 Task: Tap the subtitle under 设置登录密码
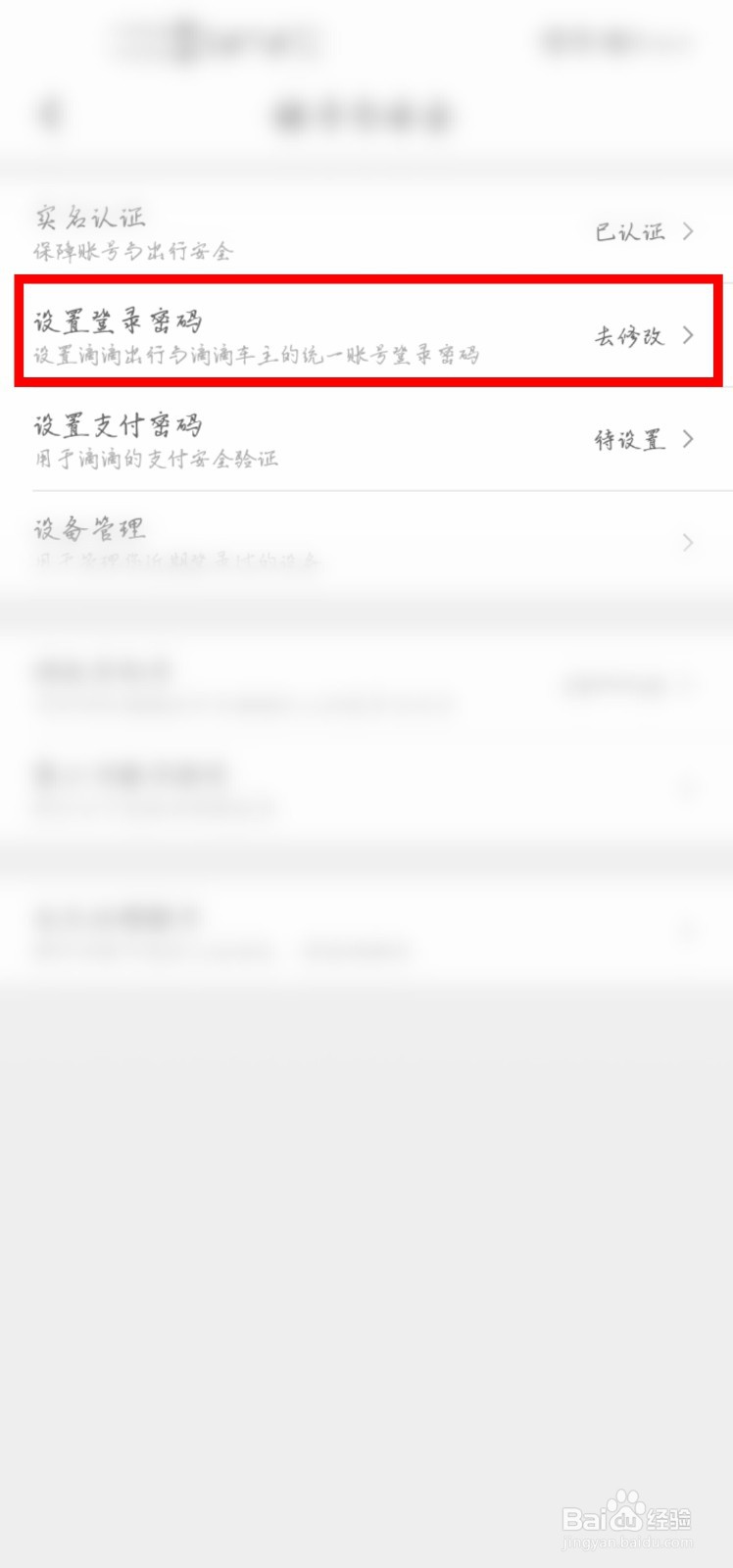257,355
